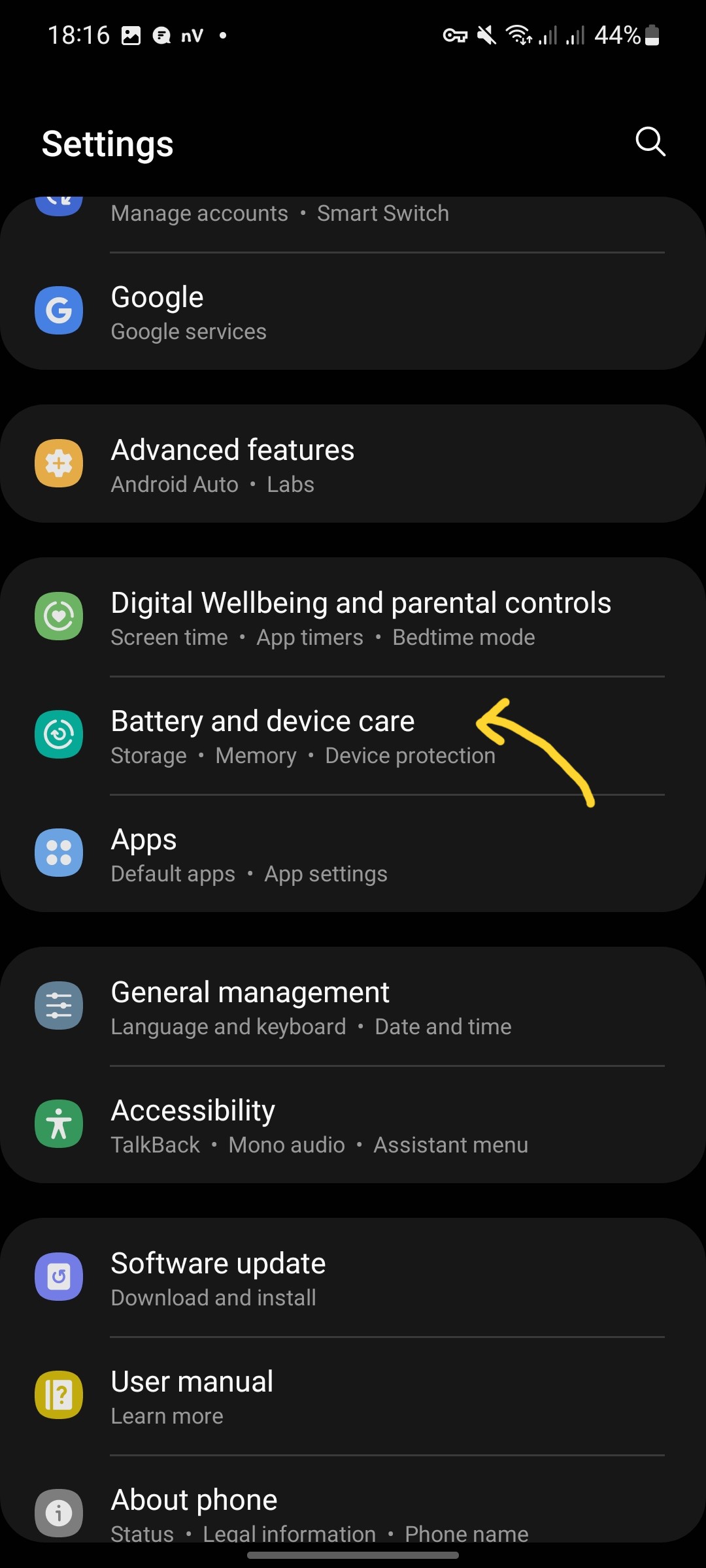View the User manual

tap(353, 1396)
